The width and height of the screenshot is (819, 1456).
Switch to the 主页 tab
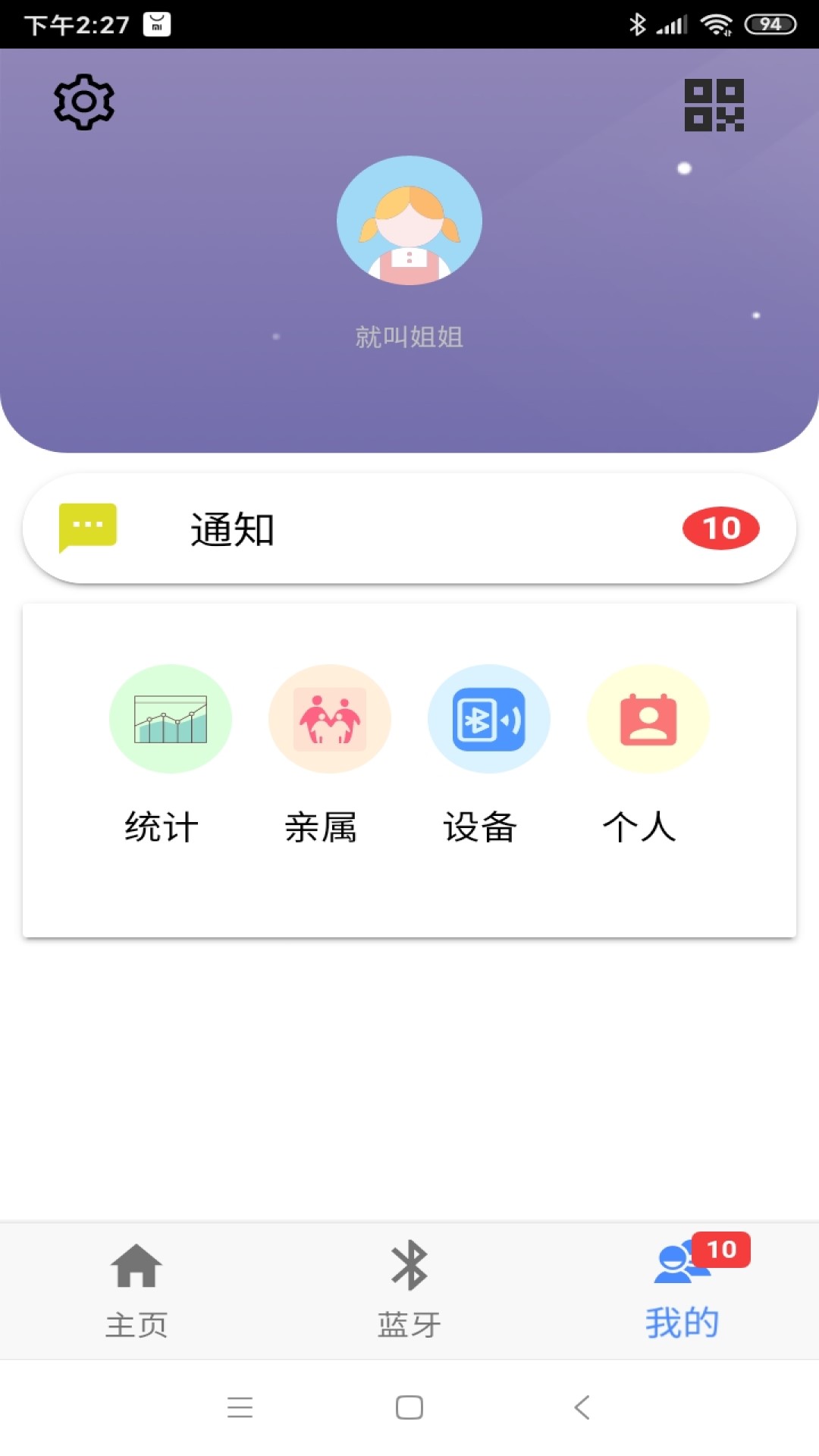(x=136, y=1319)
